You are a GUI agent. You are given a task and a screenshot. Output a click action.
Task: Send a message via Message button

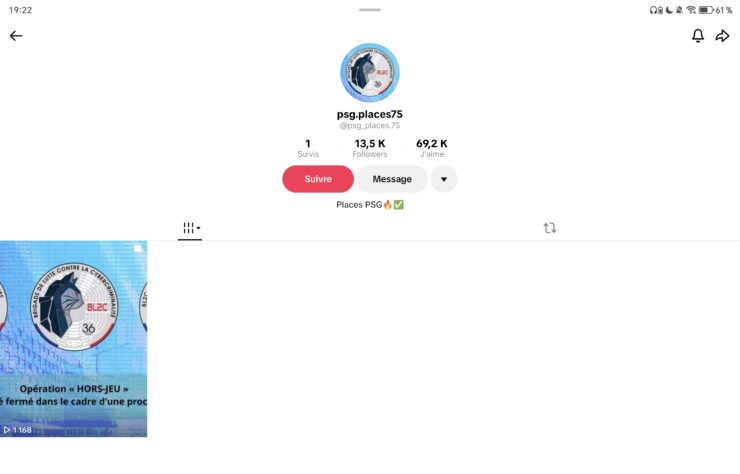392,179
